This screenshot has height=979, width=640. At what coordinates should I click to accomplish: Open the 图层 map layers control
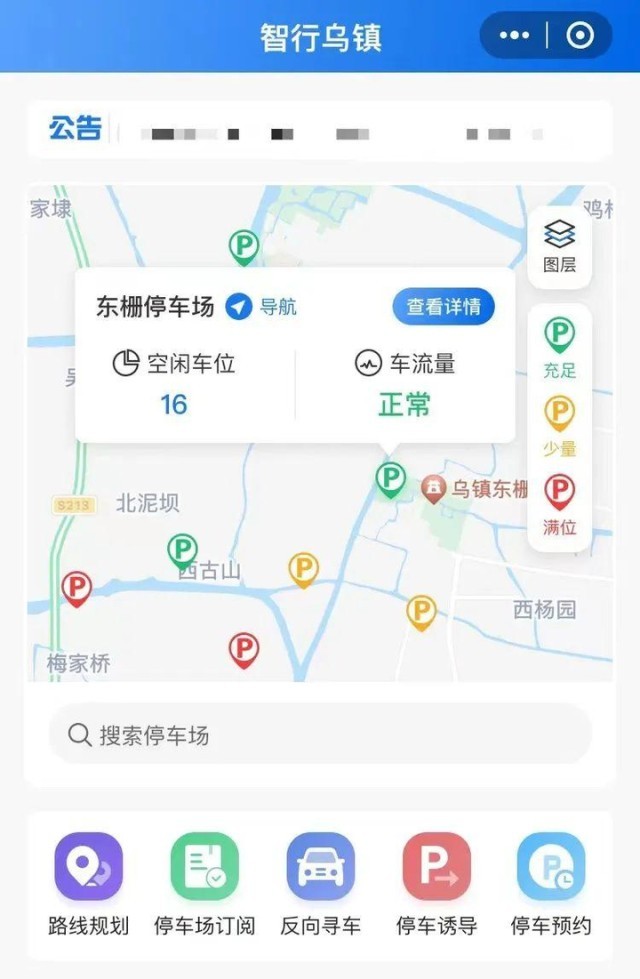[560, 246]
